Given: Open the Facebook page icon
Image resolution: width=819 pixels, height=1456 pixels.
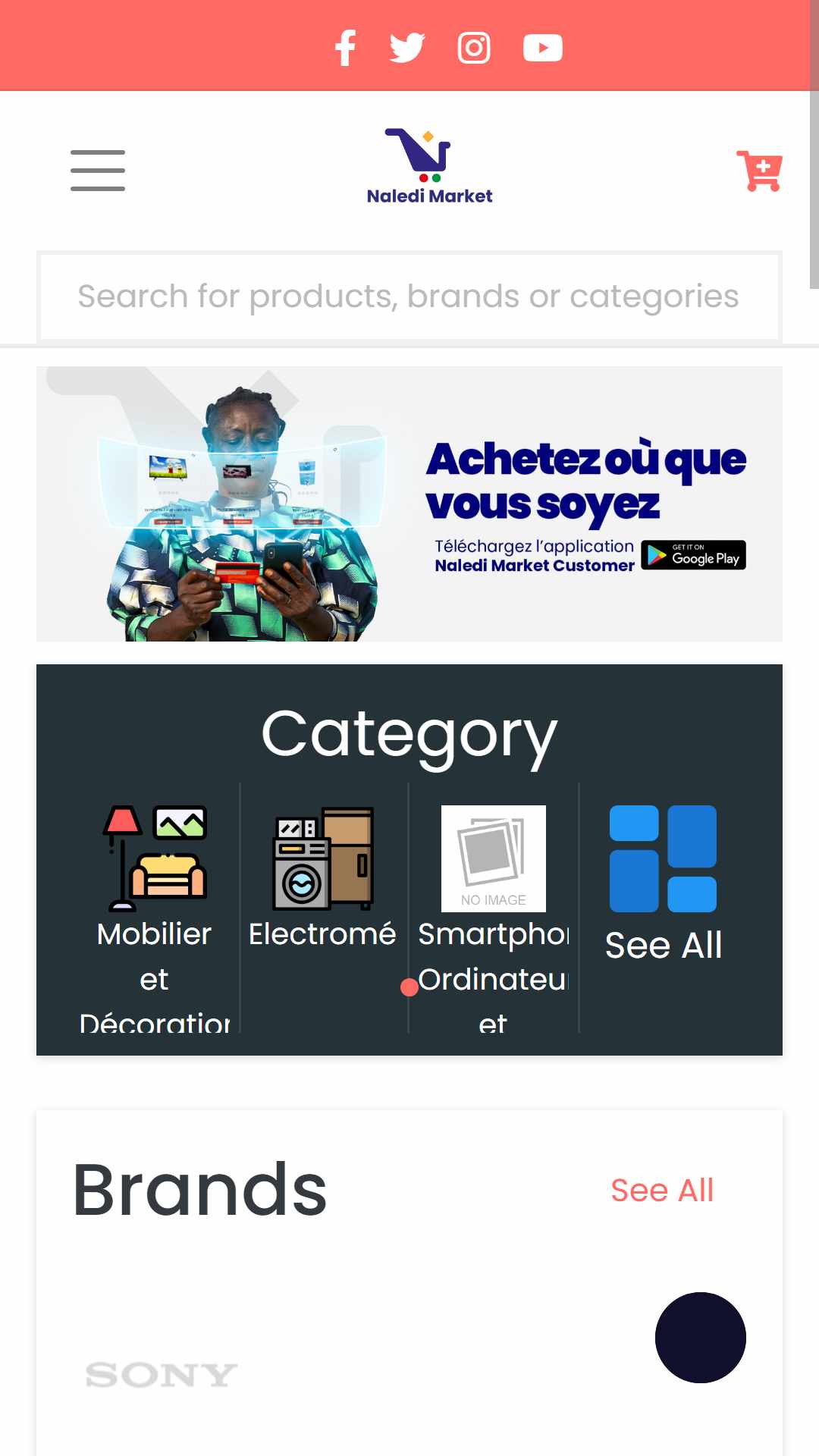Looking at the screenshot, I should pyautogui.click(x=346, y=48).
